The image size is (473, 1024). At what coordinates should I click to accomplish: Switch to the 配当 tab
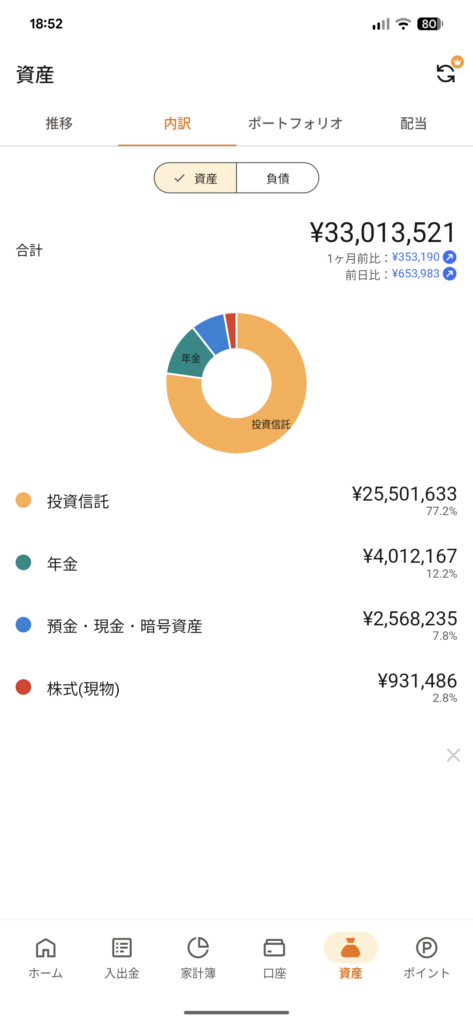click(x=414, y=123)
